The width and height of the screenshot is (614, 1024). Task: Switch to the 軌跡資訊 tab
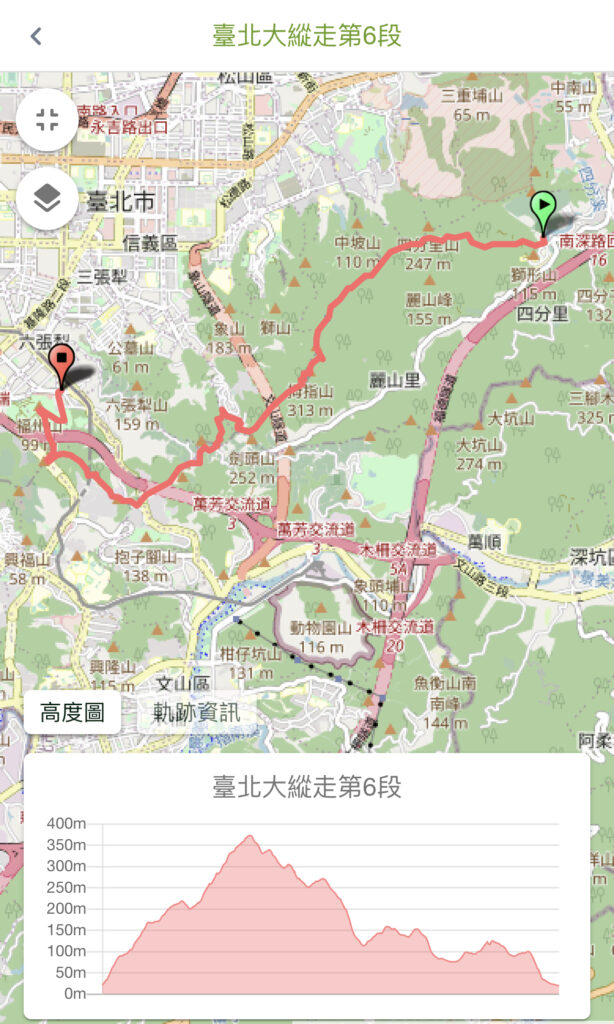pos(196,712)
